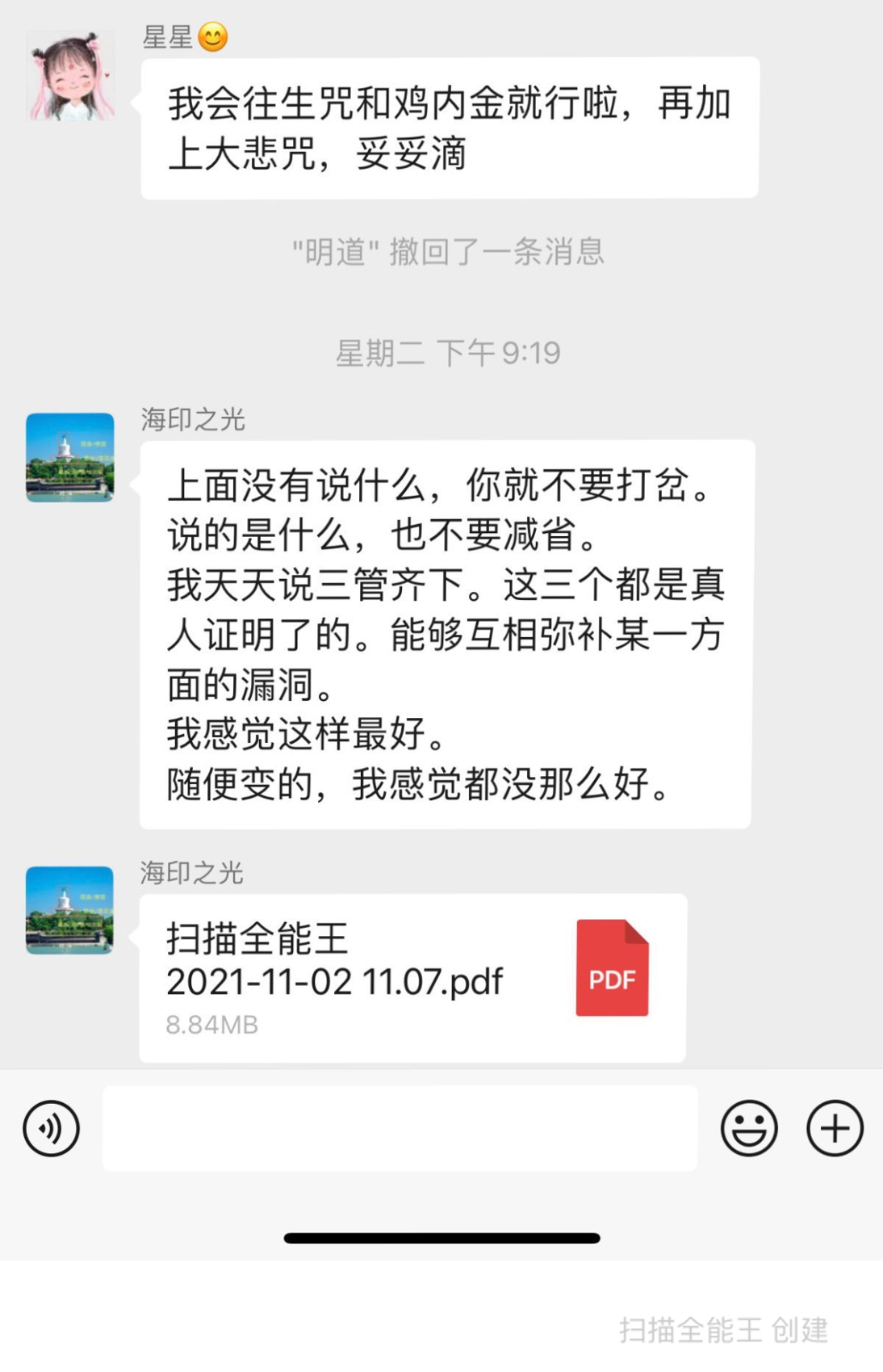Tap the message text field
883x1372 pixels.
point(400,1128)
